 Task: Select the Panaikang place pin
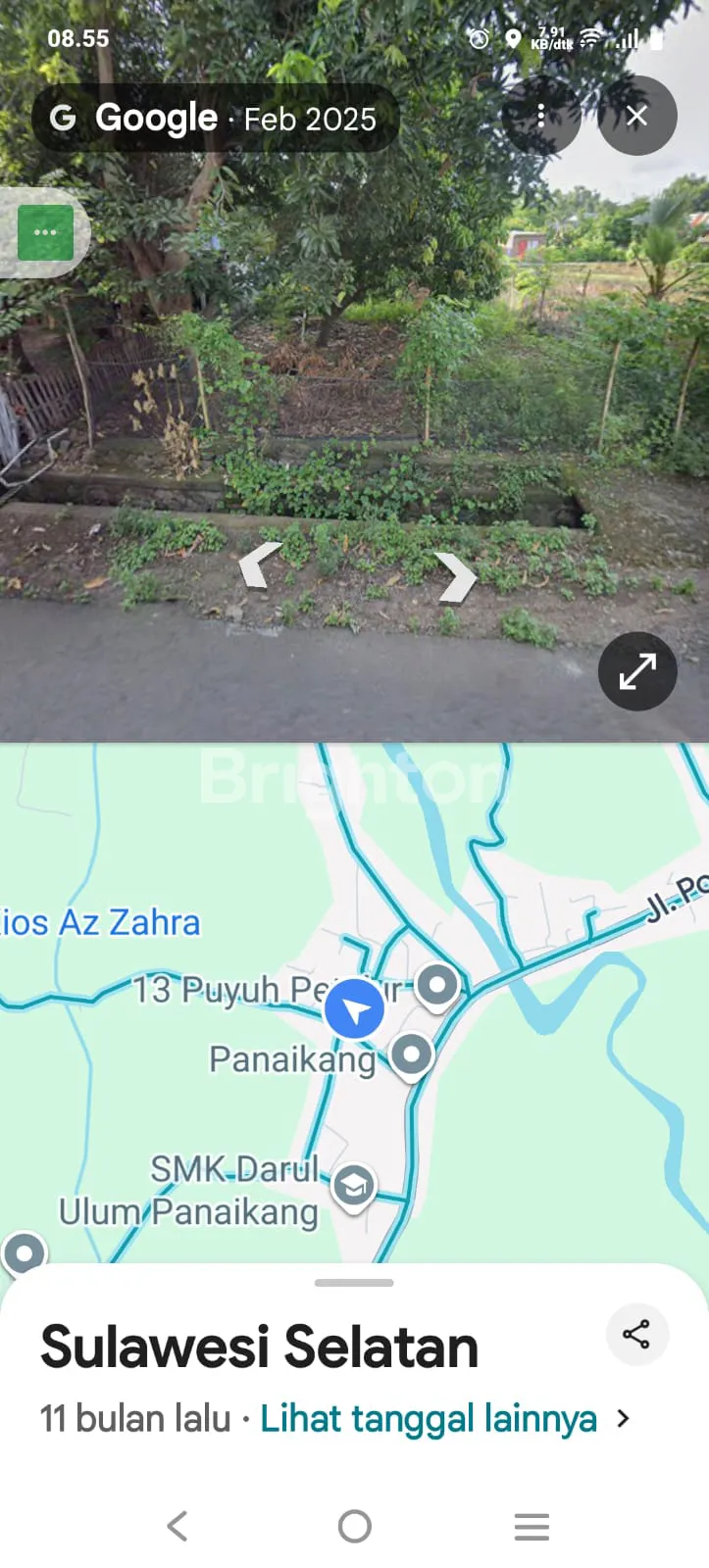point(411,1055)
